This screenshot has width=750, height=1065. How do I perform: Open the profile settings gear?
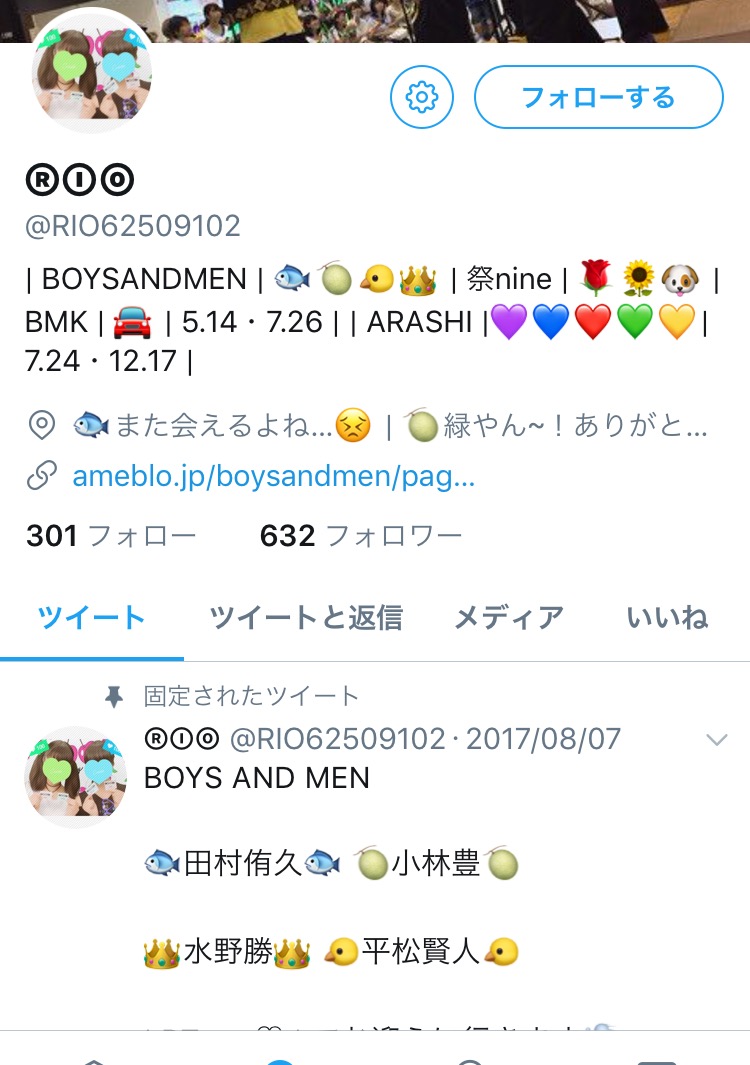pyautogui.click(x=421, y=97)
